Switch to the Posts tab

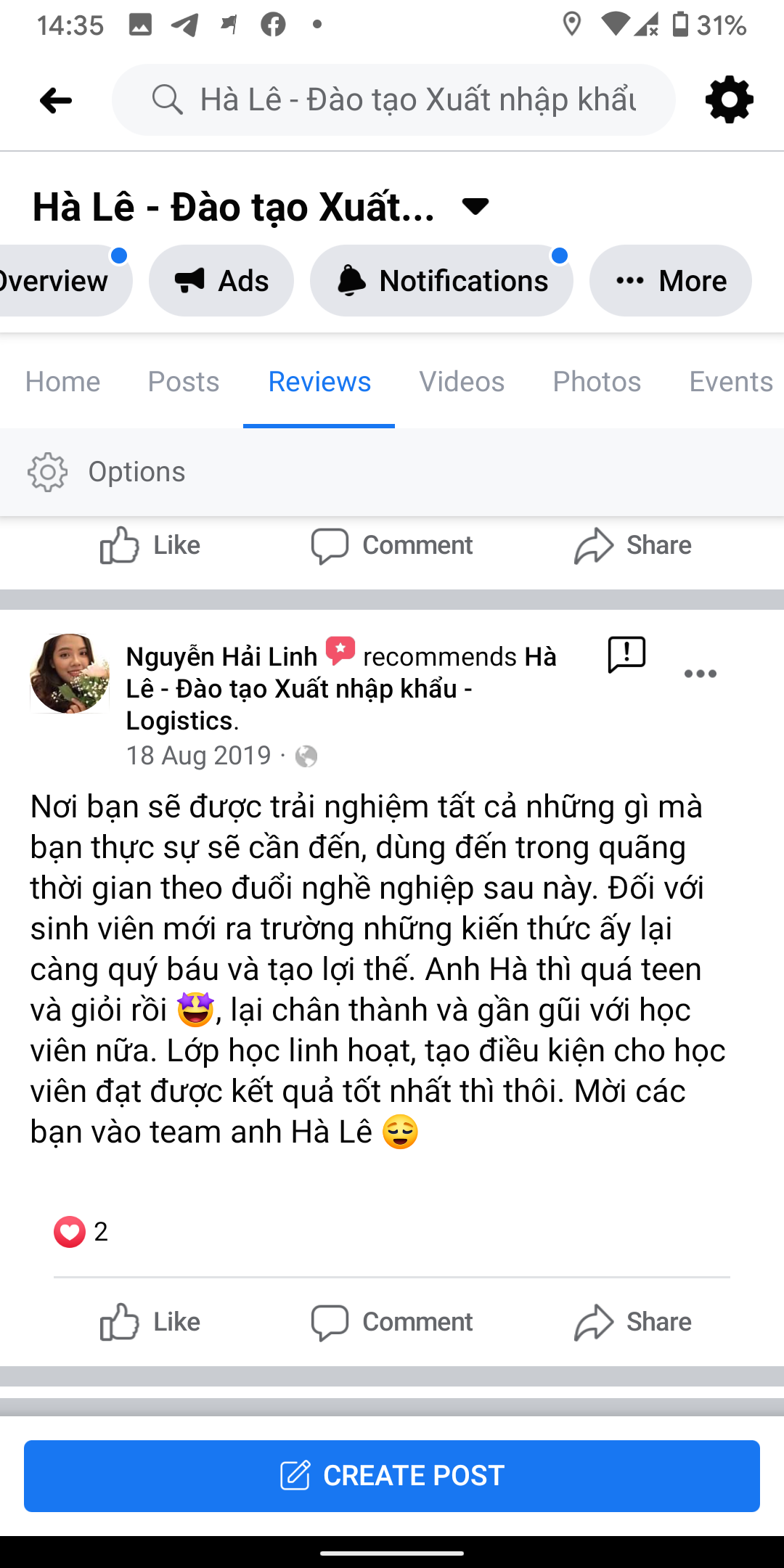(x=183, y=382)
